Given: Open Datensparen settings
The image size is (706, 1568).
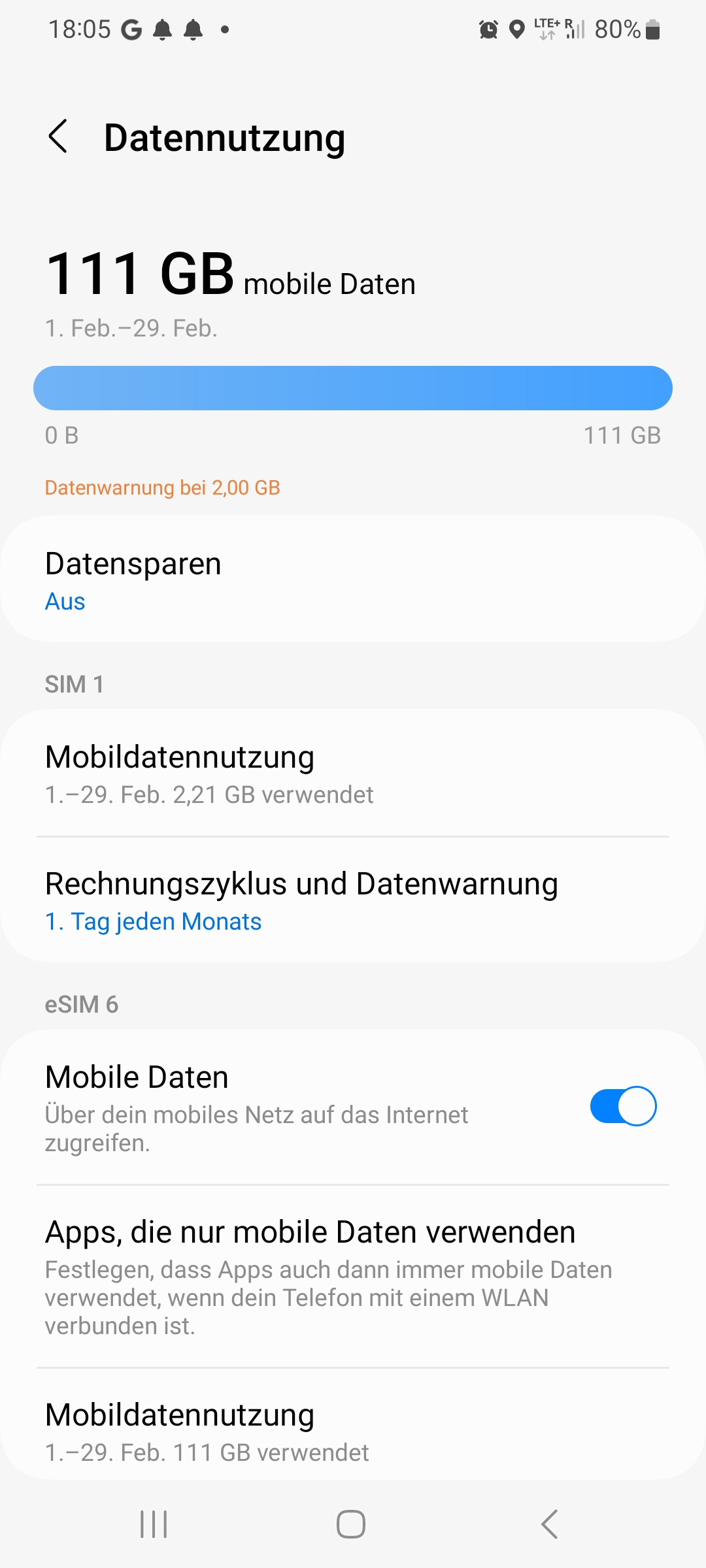Looking at the screenshot, I should (x=353, y=580).
